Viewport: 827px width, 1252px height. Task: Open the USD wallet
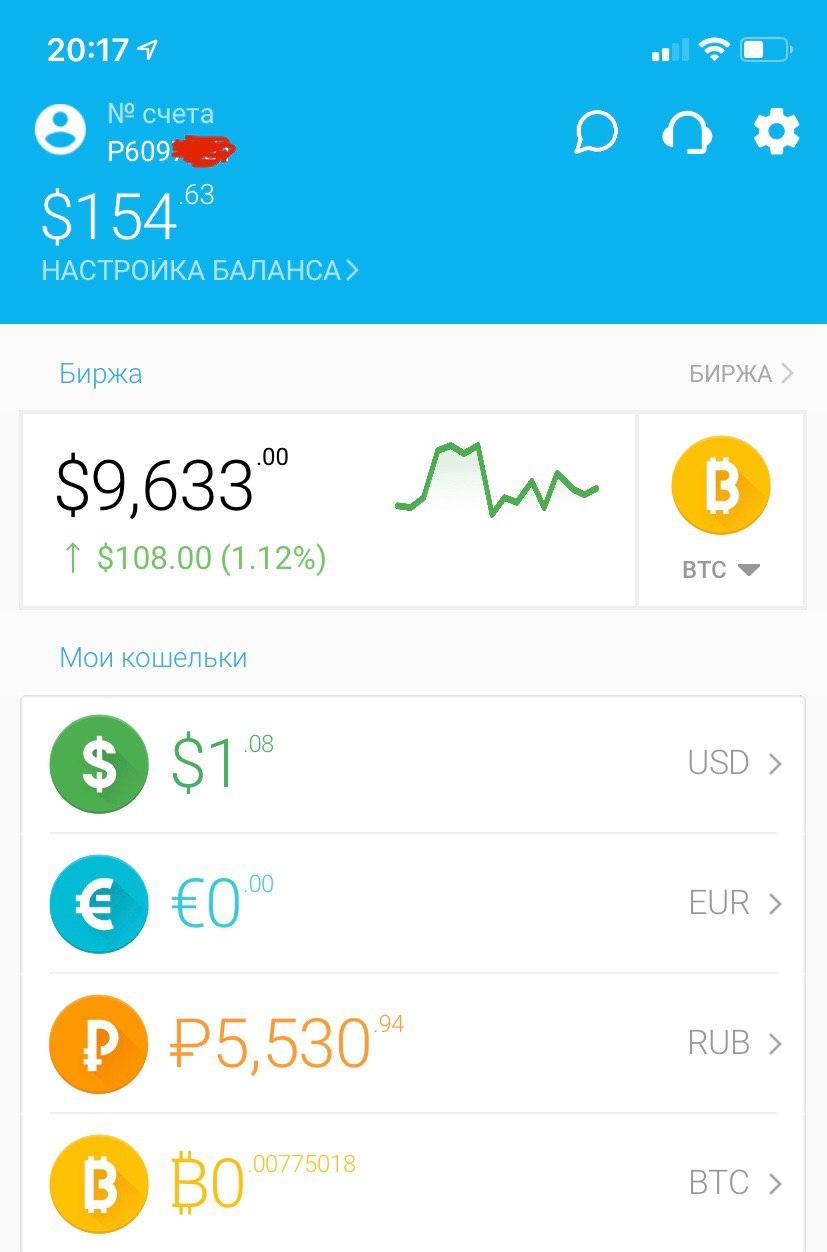(x=412, y=764)
